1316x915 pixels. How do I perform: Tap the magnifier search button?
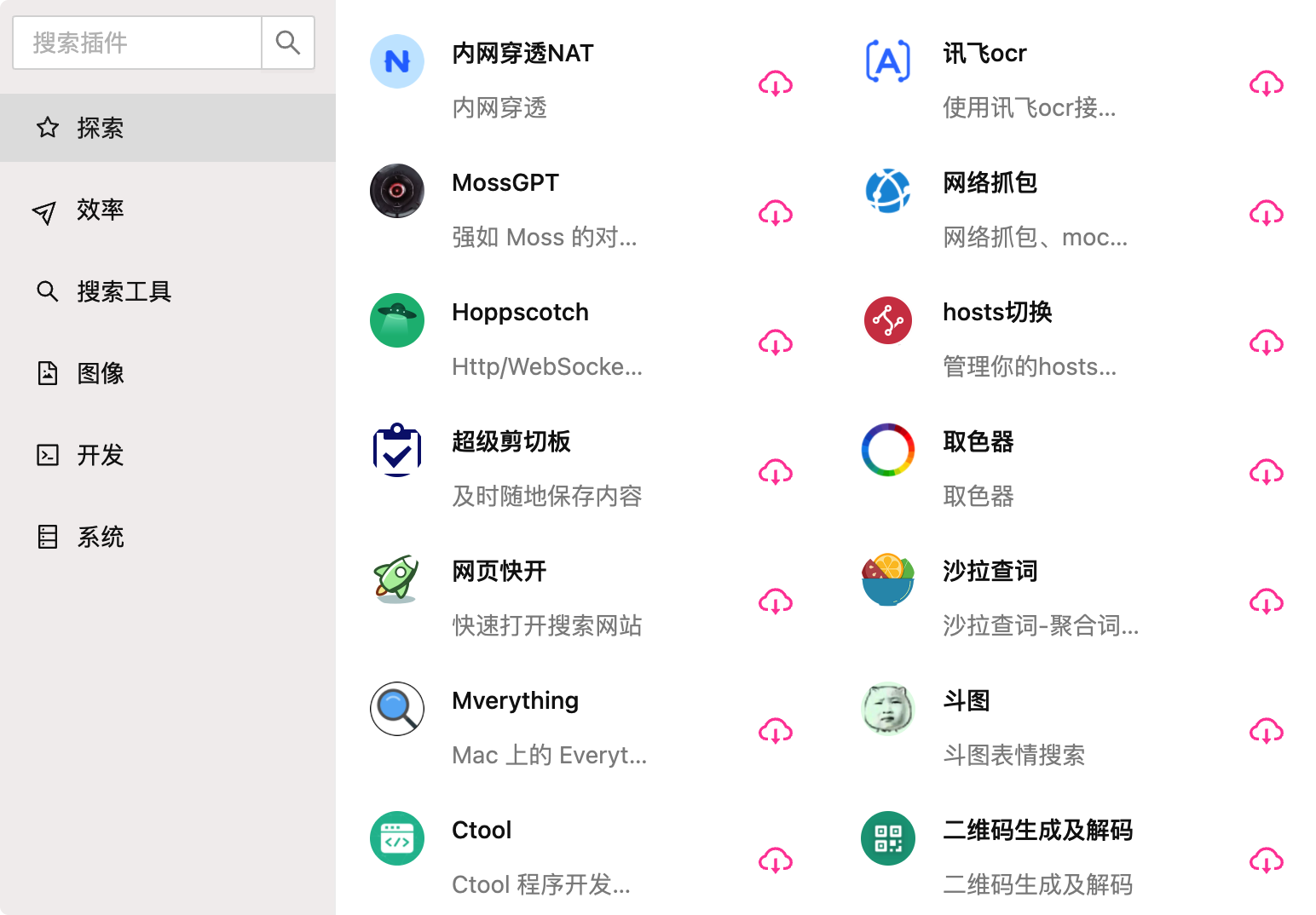pyautogui.click(x=288, y=43)
